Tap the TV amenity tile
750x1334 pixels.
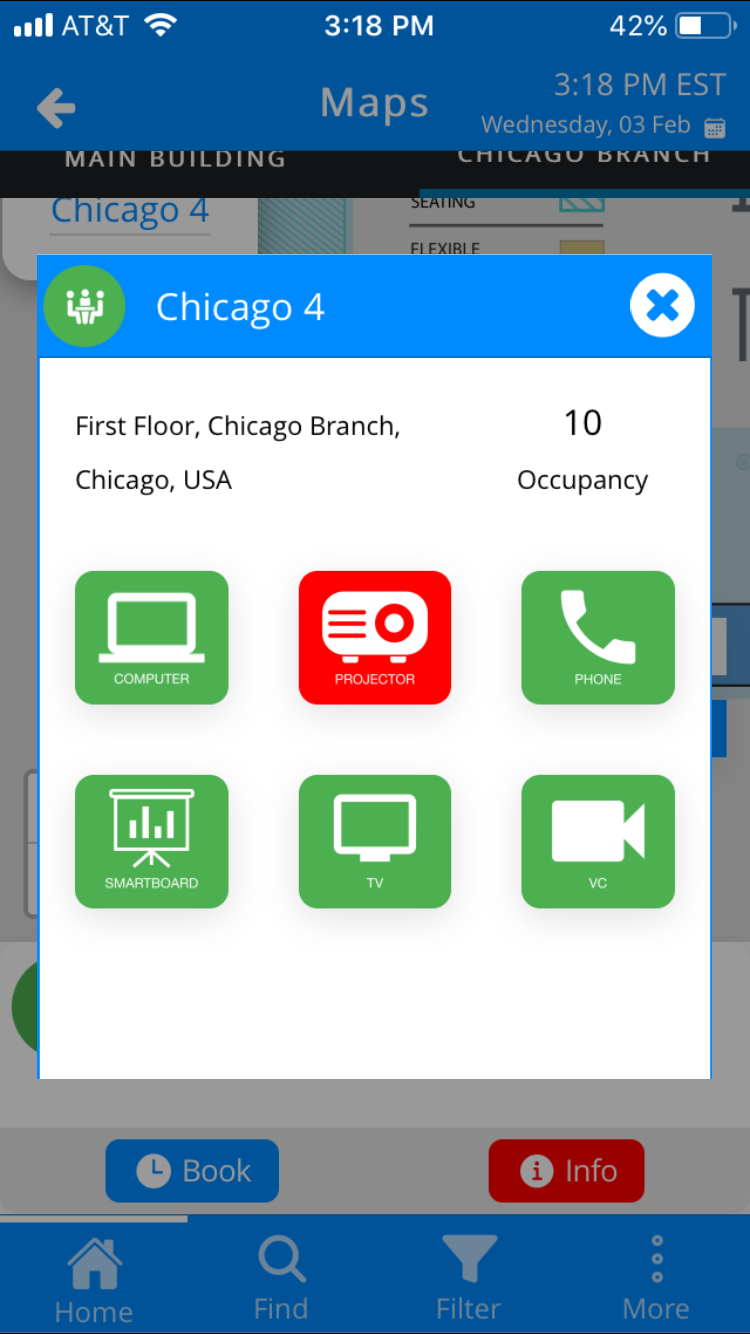(375, 841)
